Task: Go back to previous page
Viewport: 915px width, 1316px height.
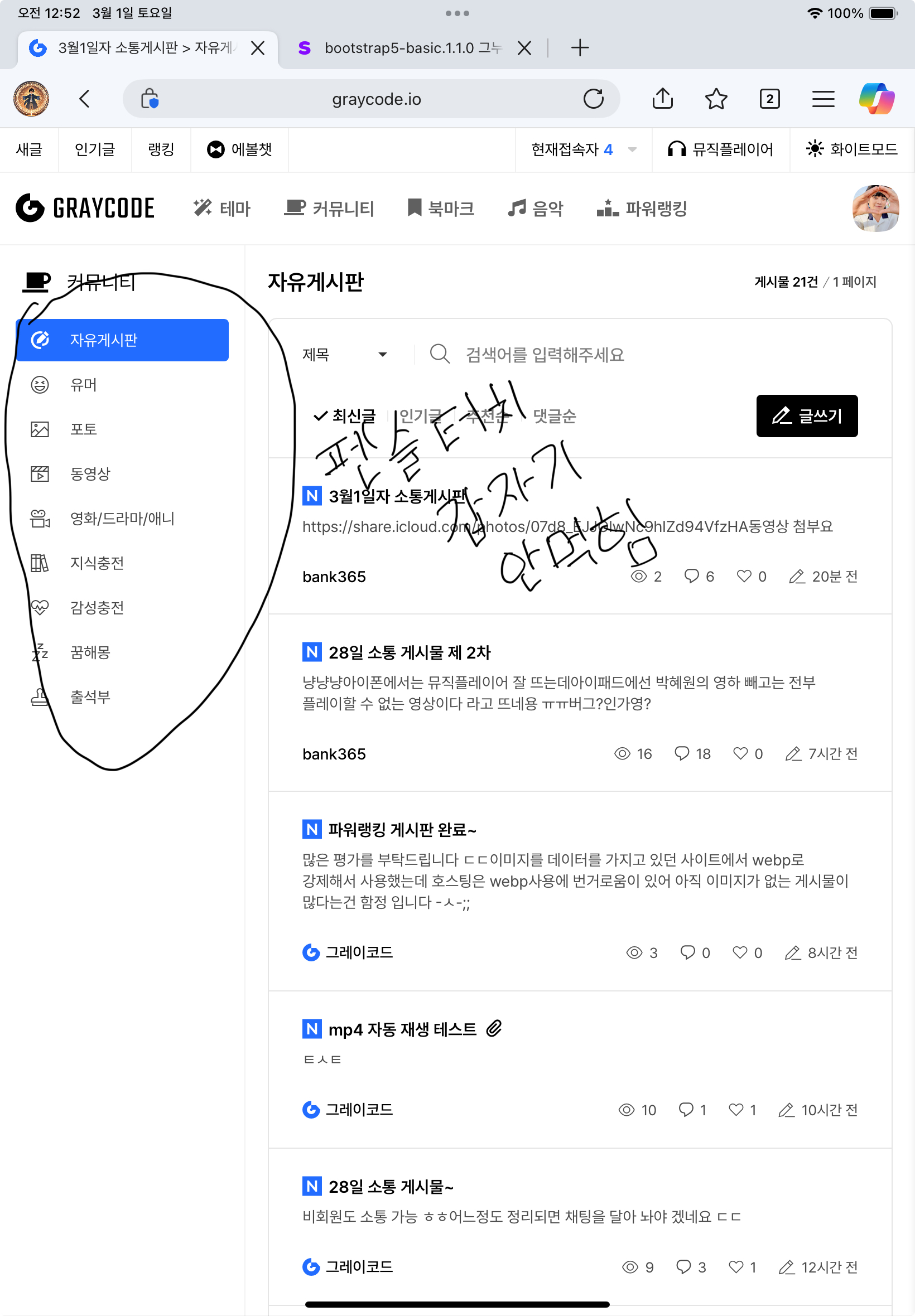Action: point(85,99)
